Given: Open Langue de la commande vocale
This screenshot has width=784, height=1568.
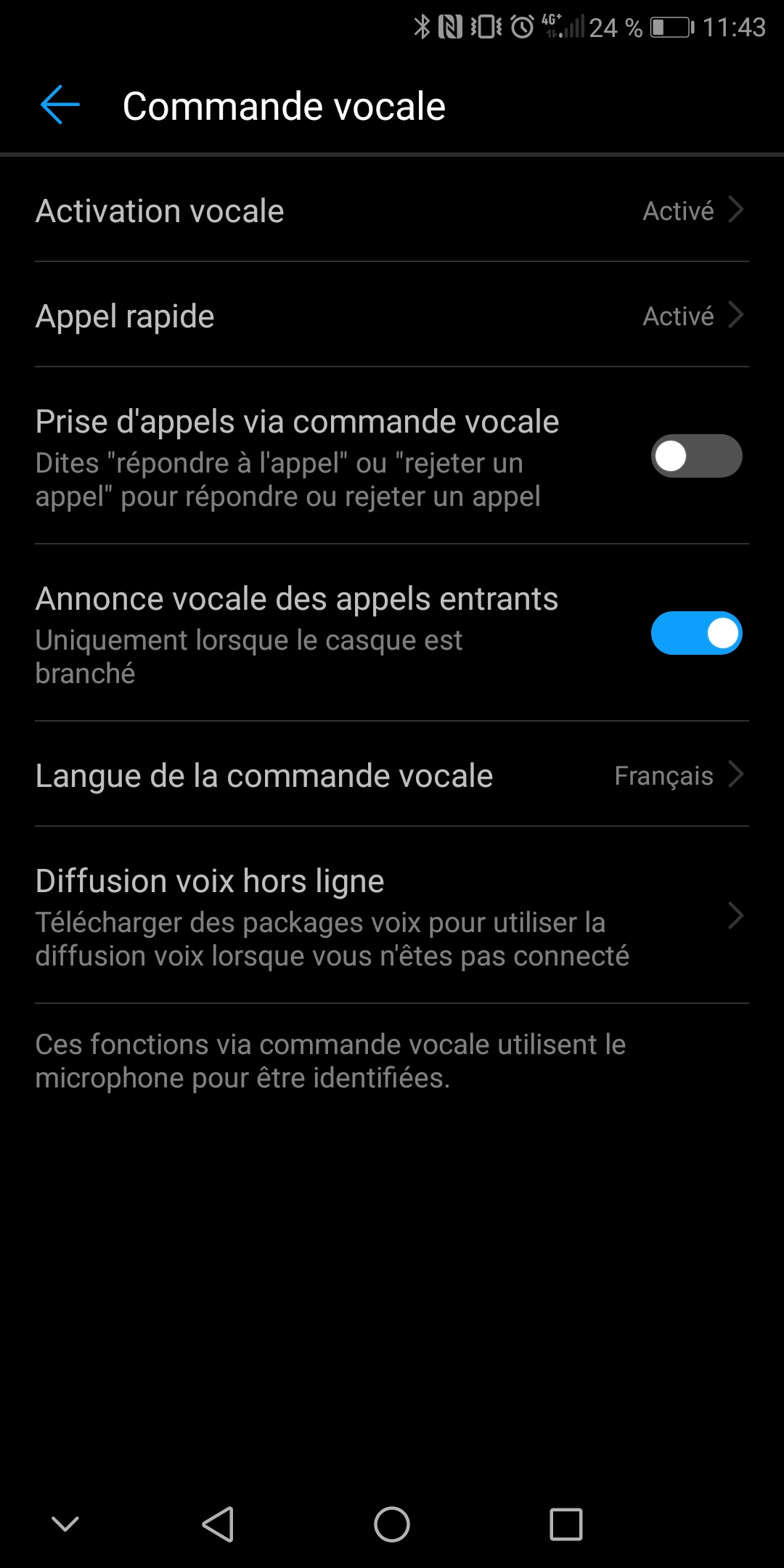Looking at the screenshot, I should 392,775.
